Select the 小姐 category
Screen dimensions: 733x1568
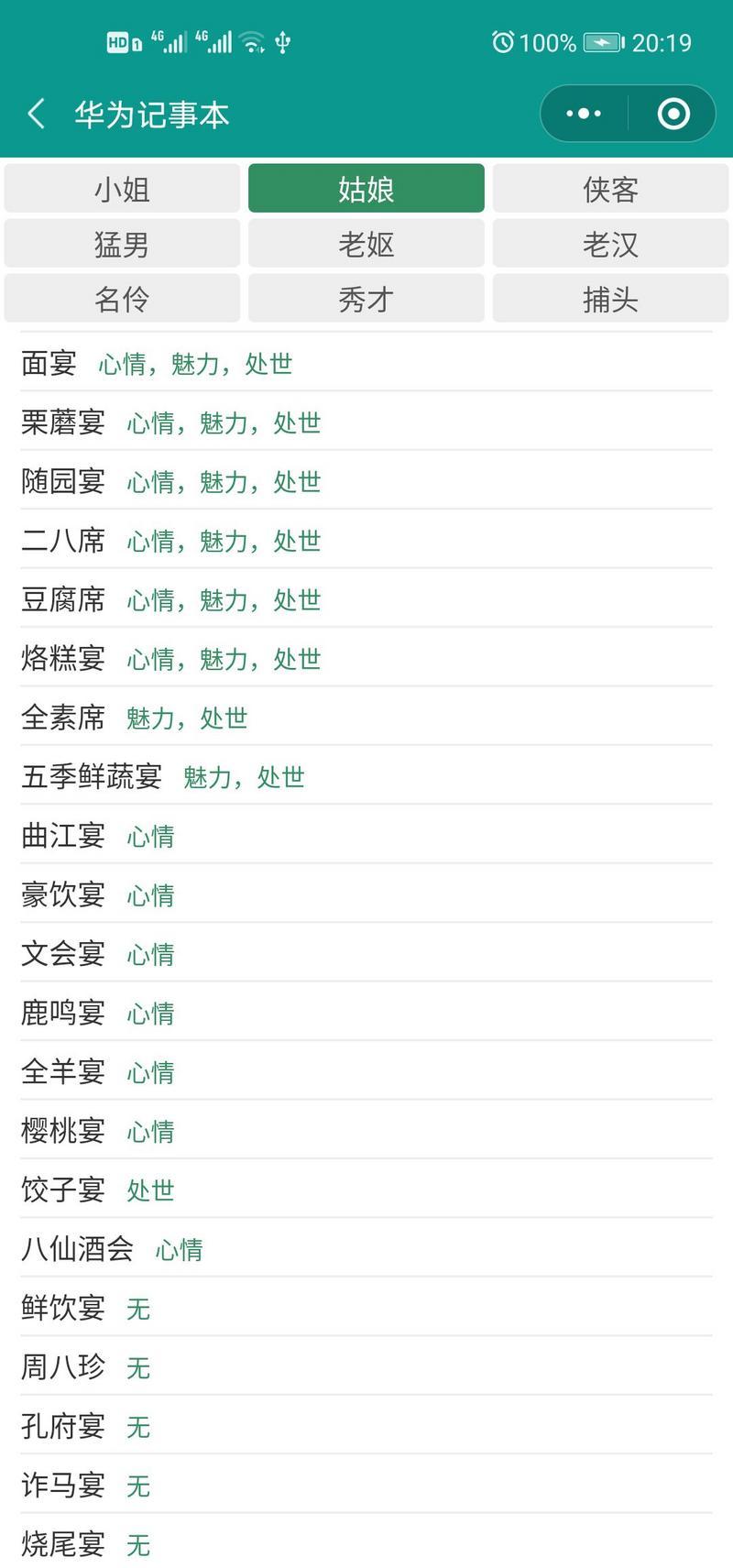[x=122, y=188]
